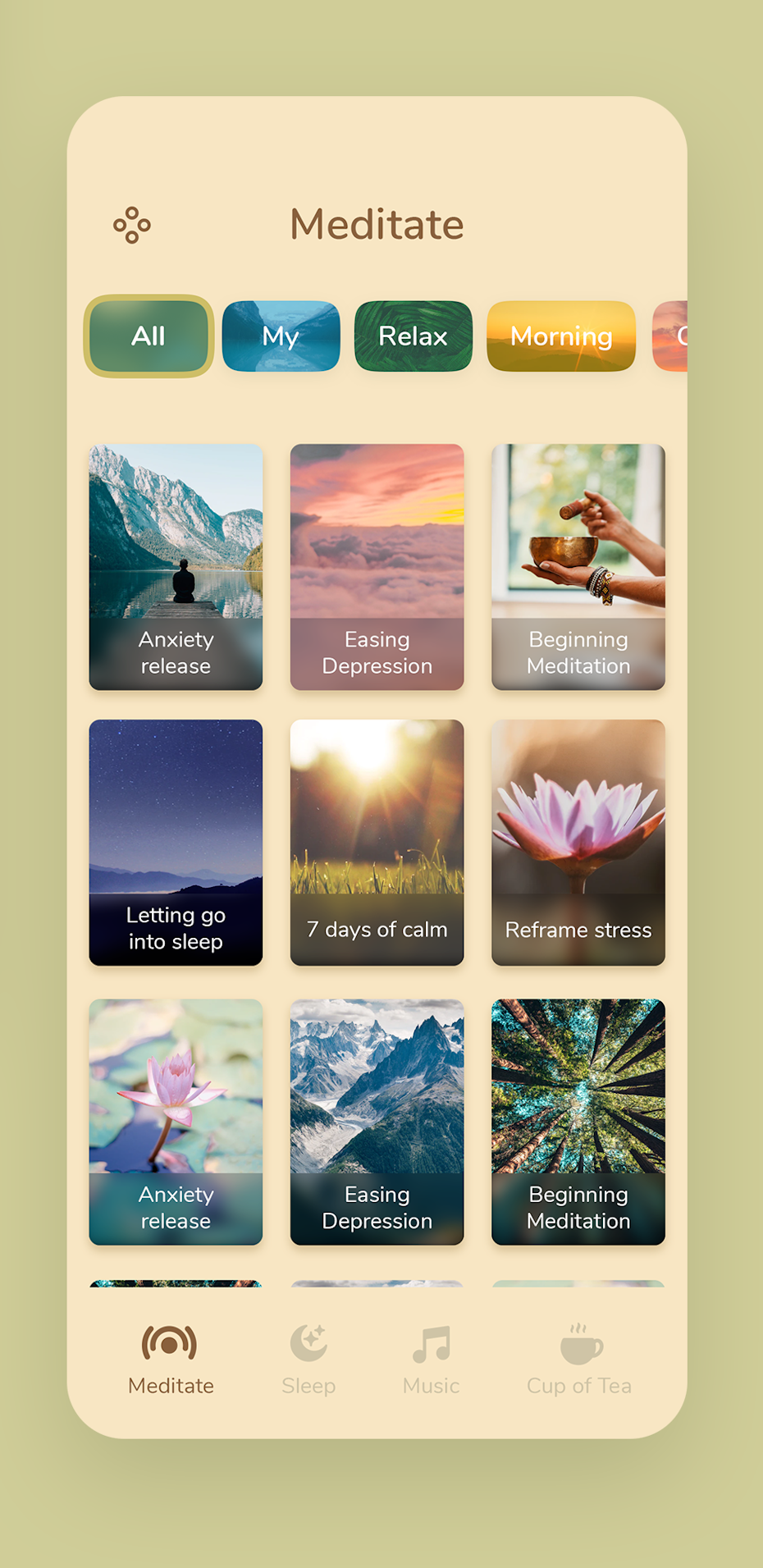Open Anxiety release card with mountain lake
This screenshot has height=1568, width=763.
[x=176, y=567]
